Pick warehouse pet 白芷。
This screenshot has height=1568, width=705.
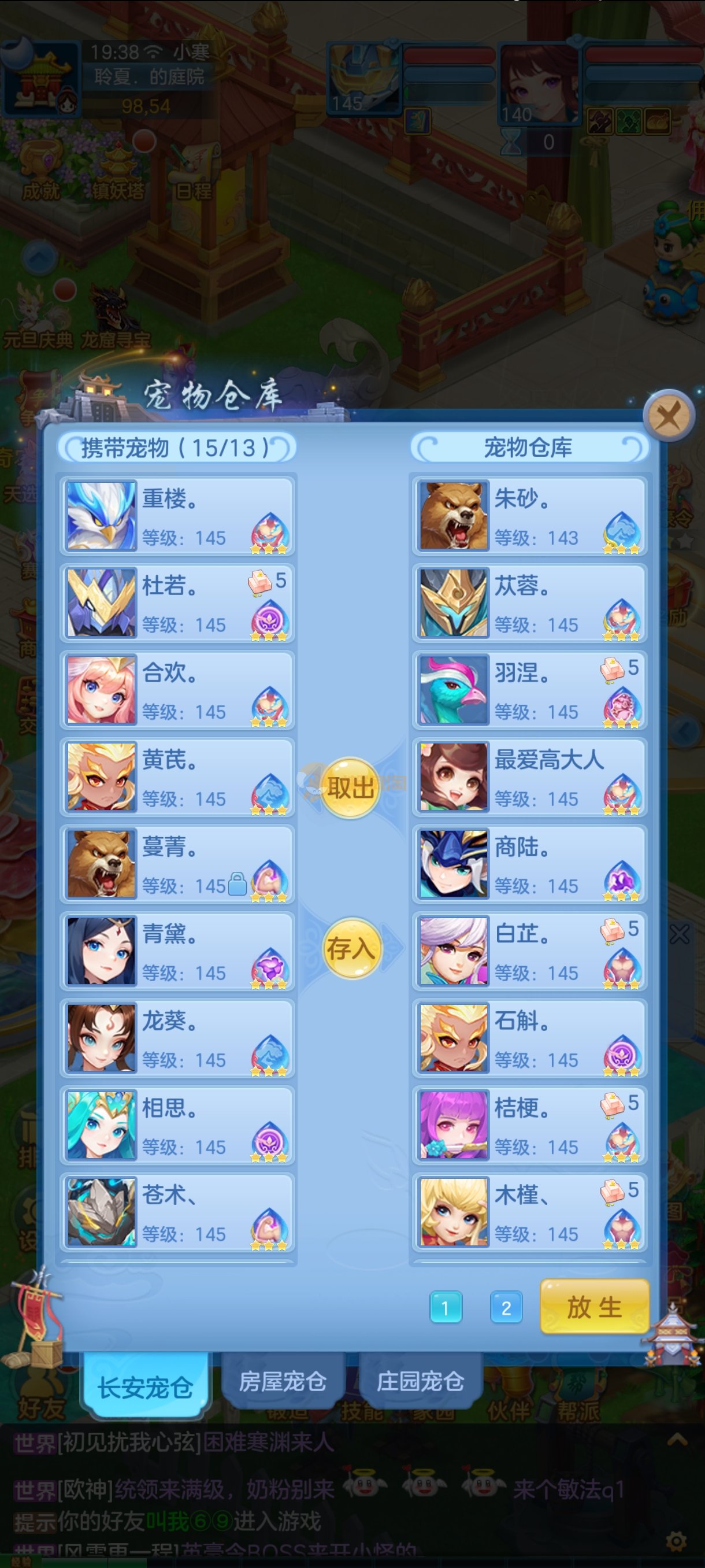(x=529, y=952)
